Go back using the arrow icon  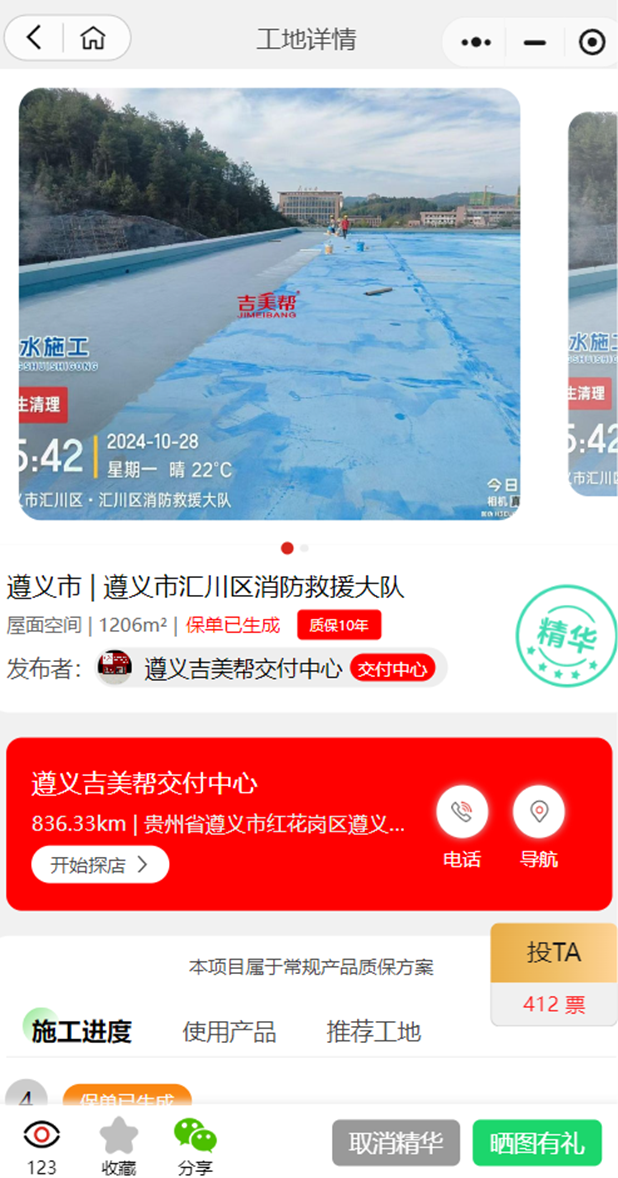point(35,39)
